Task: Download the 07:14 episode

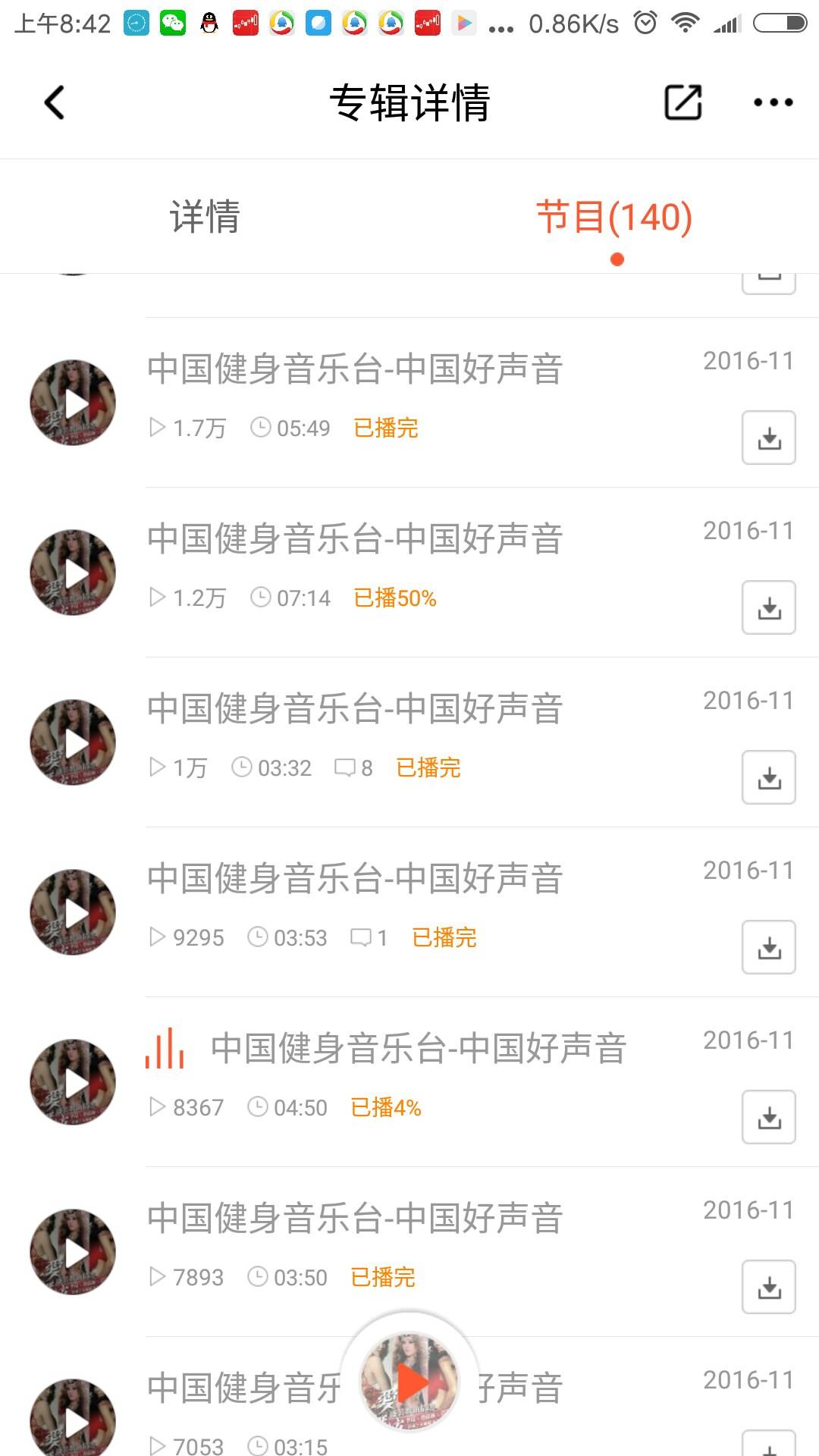Action: click(768, 607)
